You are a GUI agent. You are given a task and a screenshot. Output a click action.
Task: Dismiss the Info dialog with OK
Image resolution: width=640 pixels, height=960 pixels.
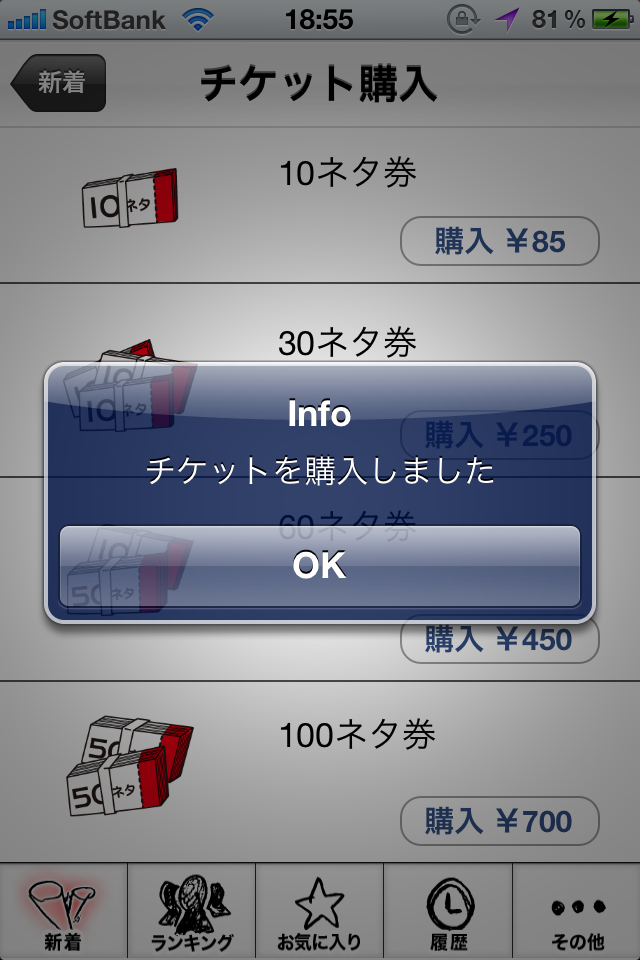point(320,566)
